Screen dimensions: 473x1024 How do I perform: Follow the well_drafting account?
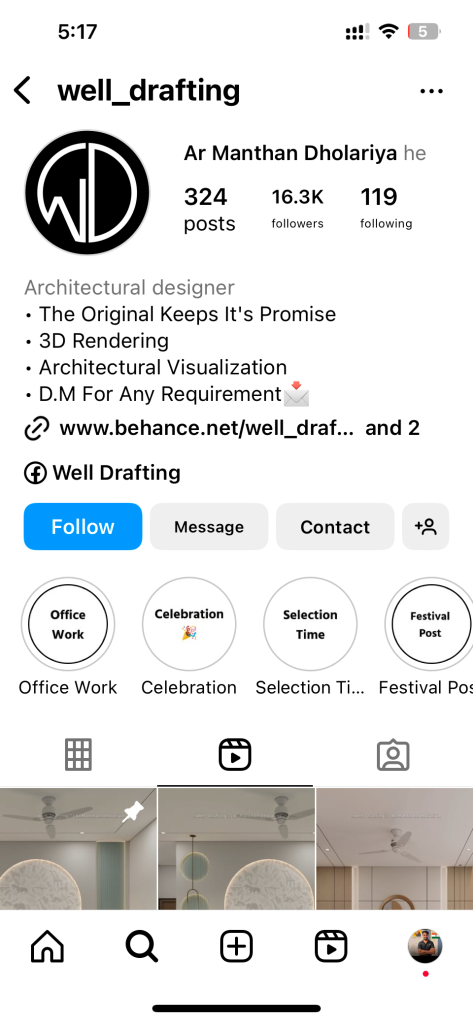coord(83,526)
